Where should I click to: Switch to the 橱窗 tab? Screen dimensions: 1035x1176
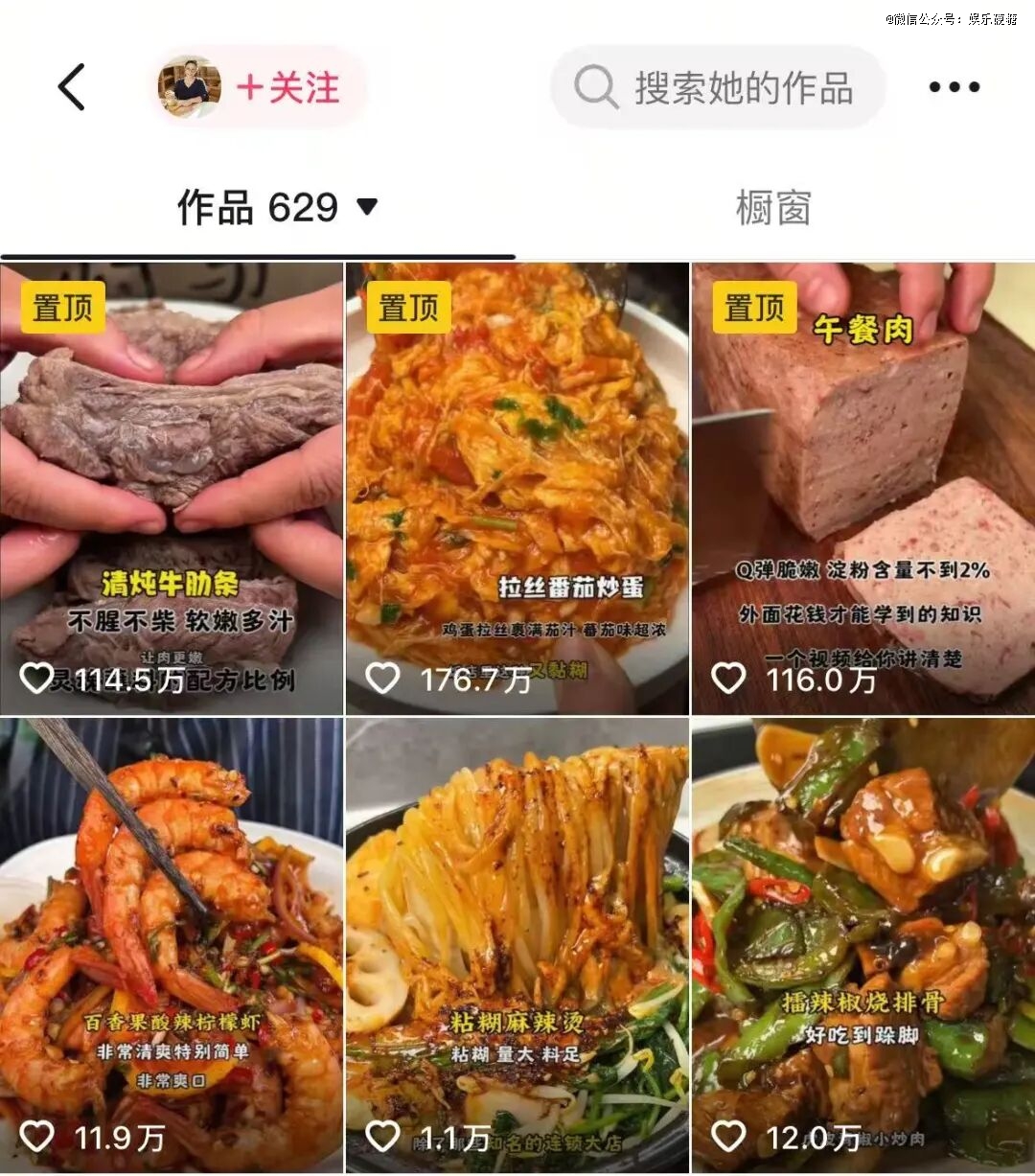773,207
